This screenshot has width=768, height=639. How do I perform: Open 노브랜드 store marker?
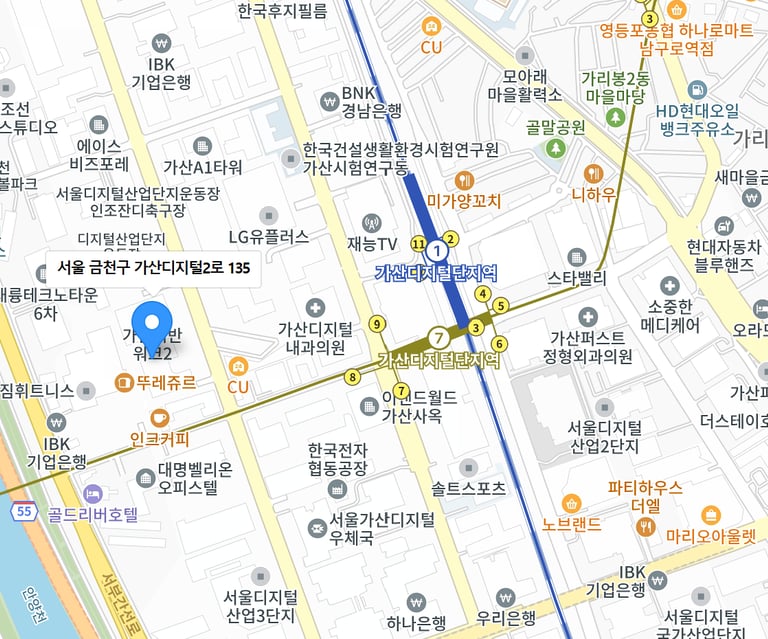tap(571, 503)
